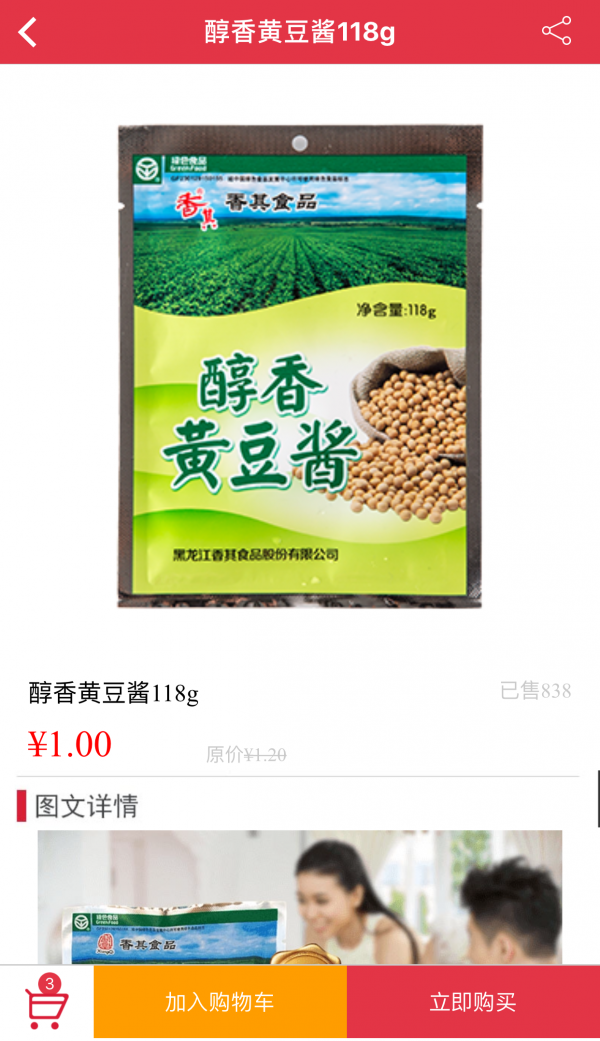Open the shopping cart with 3 items
This screenshot has height=1041, width=600.
coord(46,1004)
